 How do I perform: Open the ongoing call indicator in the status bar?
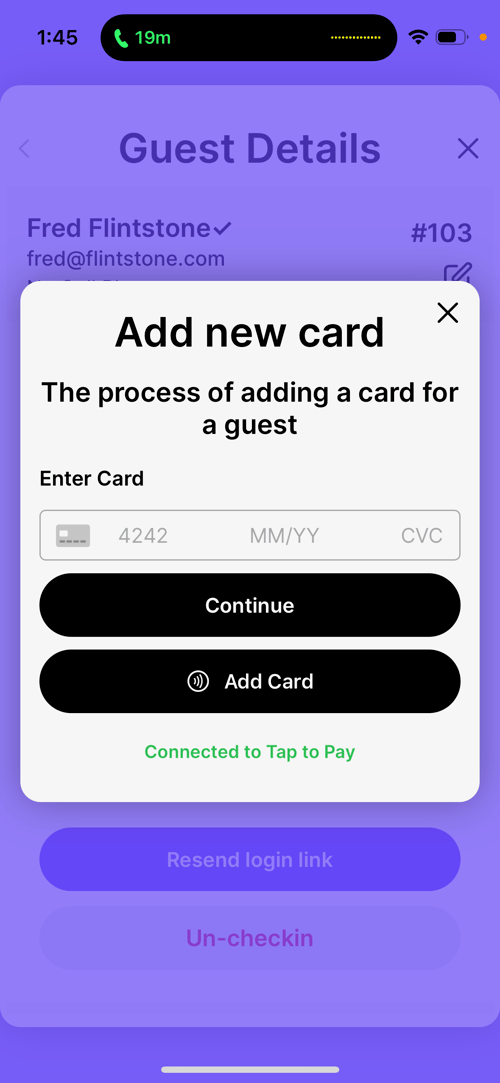pyautogui.click(x=143, y=37)
